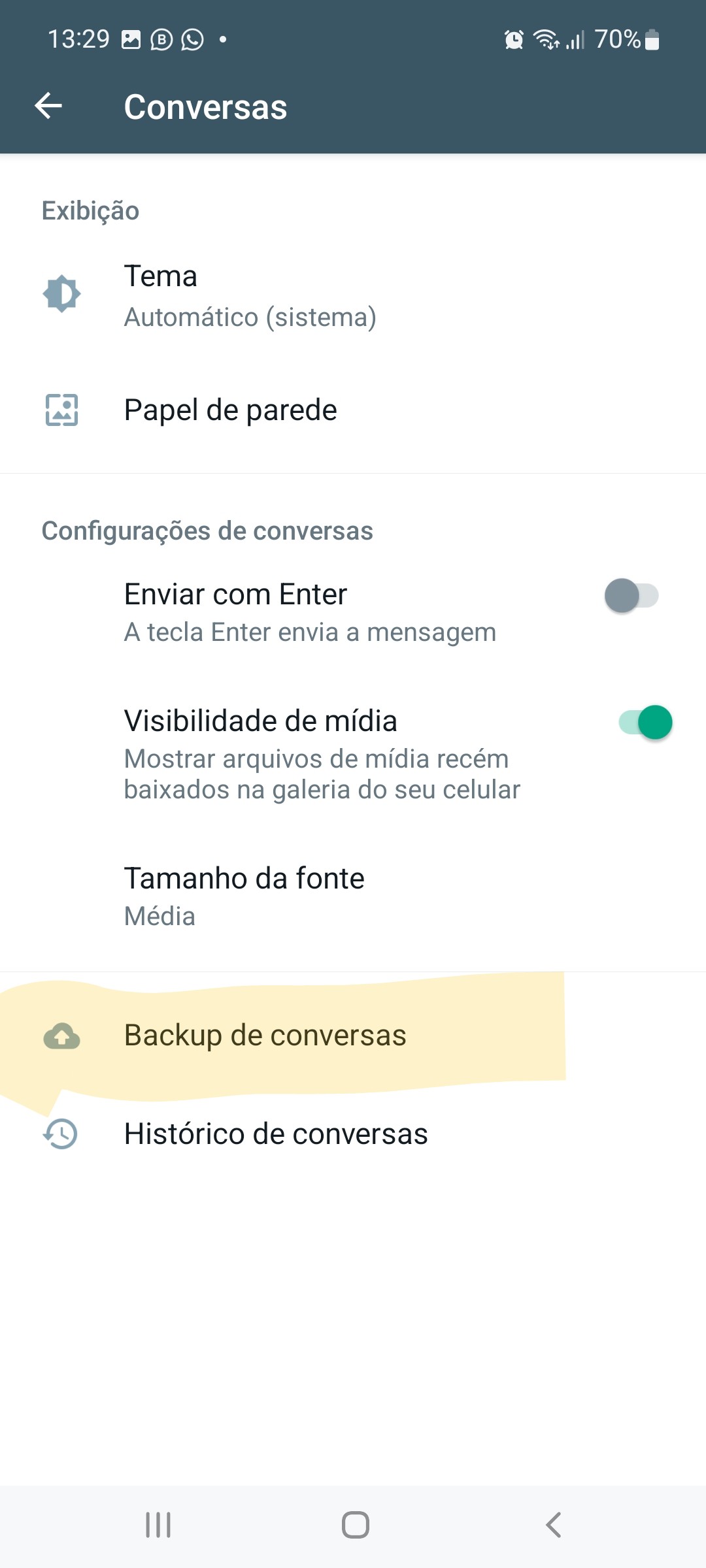Open Histórico de conversas
This screenshot has height=1568, width=706.
[353, 1134]
